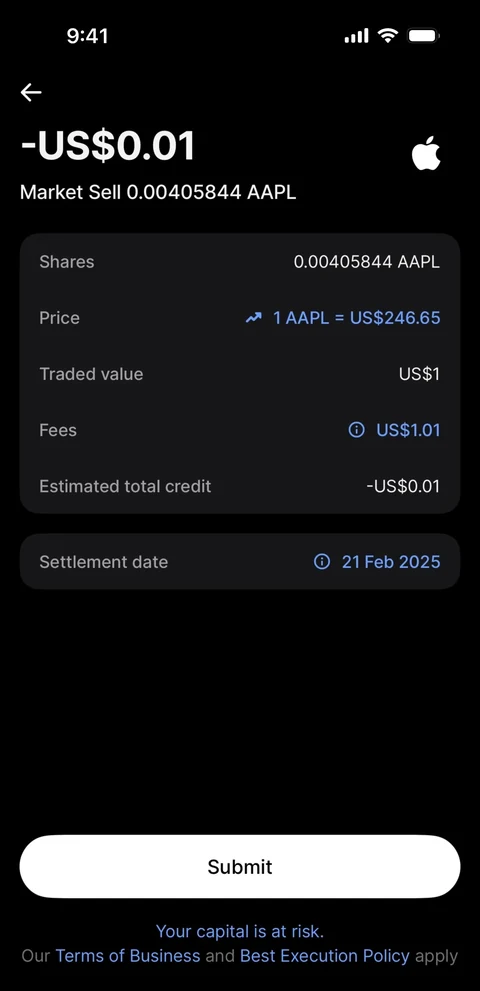Viewport: 480px width, 991px height.
Task: View the fees breakdown of US$1.01
Action: point(394,430)
